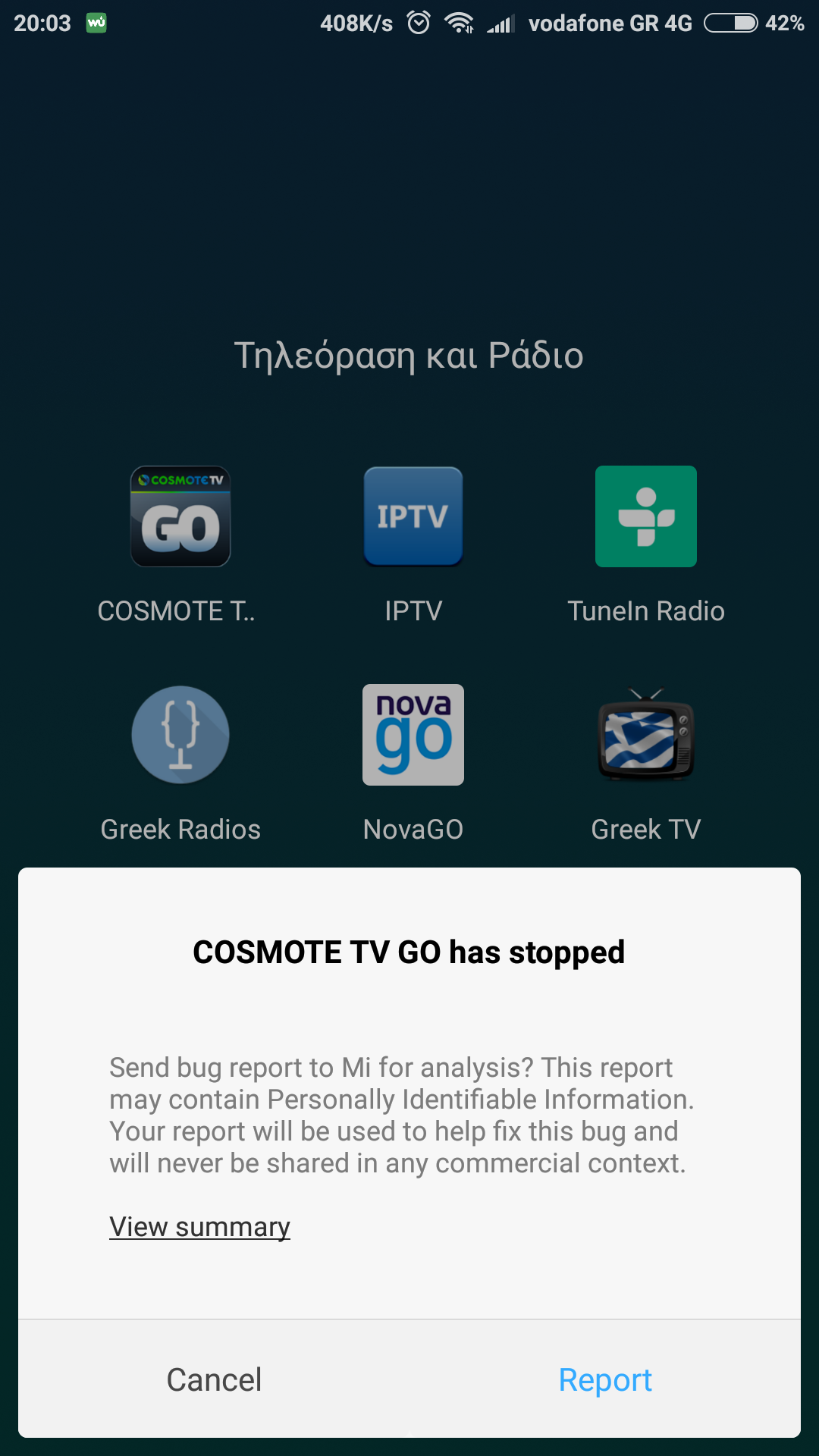Open the IPTV app
The height and width of the screenshot is (1456, 819).
[413, 516]
